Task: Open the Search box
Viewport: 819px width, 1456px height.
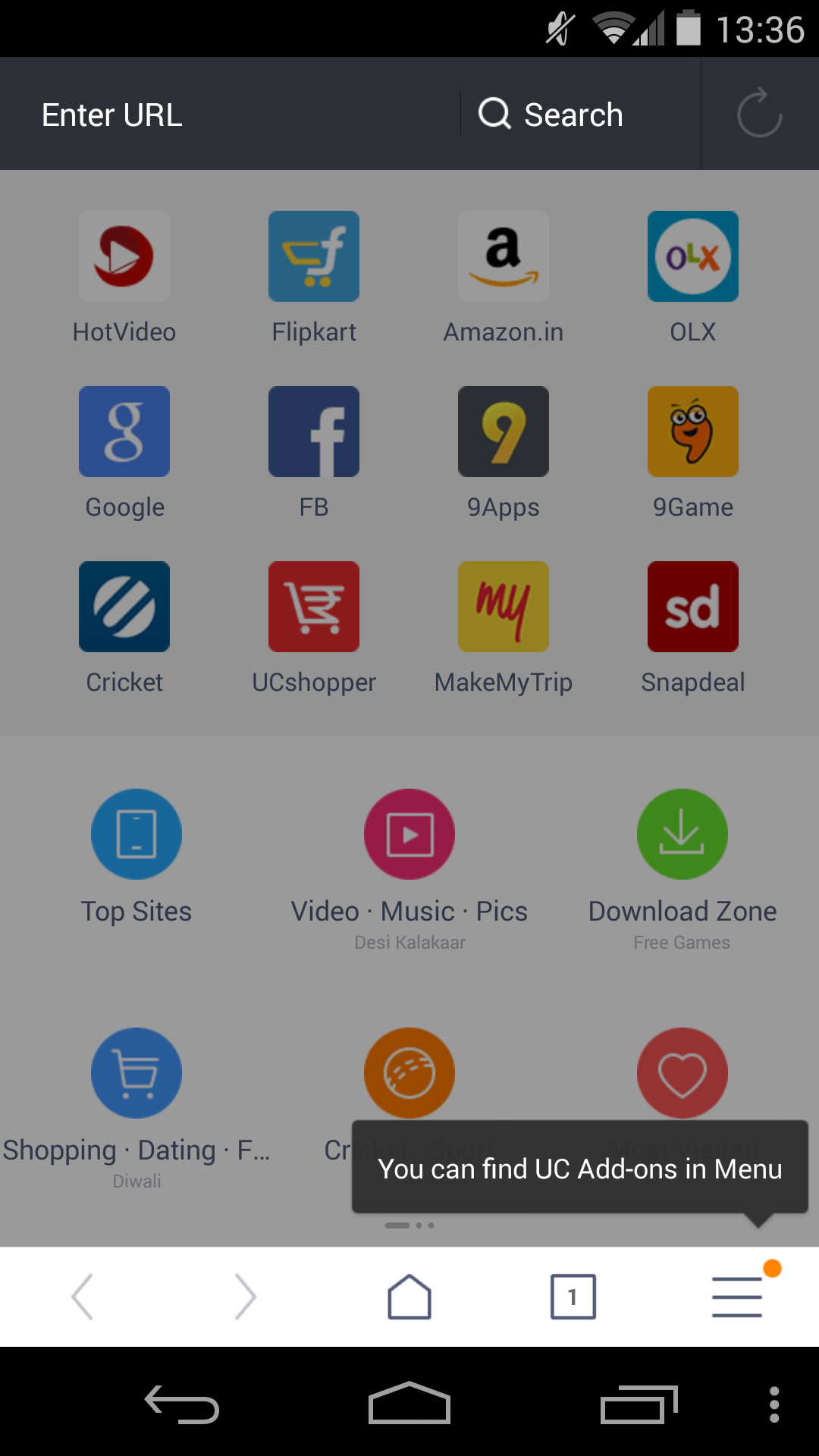Action: [581, 115]
